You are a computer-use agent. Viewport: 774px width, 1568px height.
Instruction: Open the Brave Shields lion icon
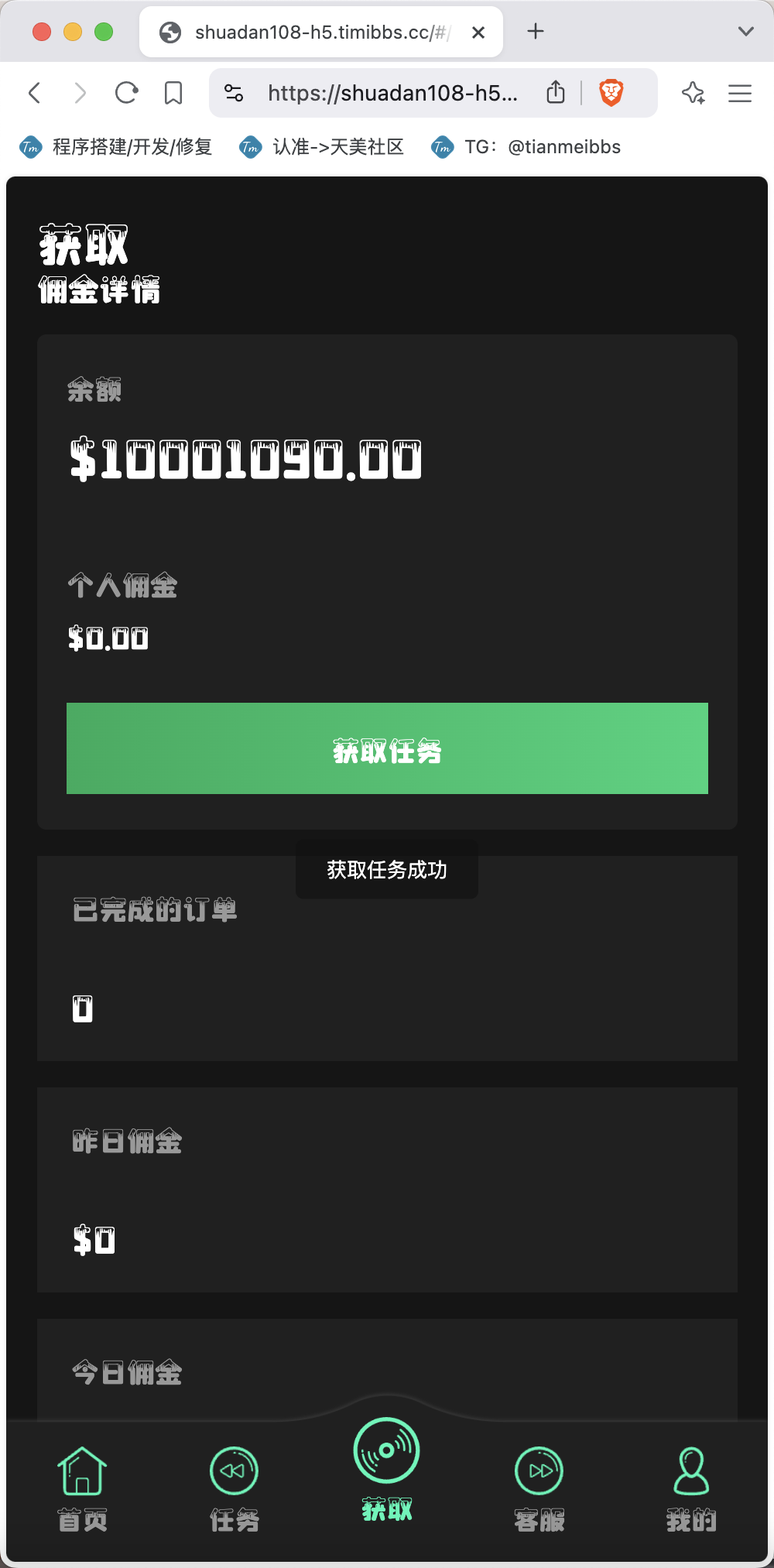(611, 93)
